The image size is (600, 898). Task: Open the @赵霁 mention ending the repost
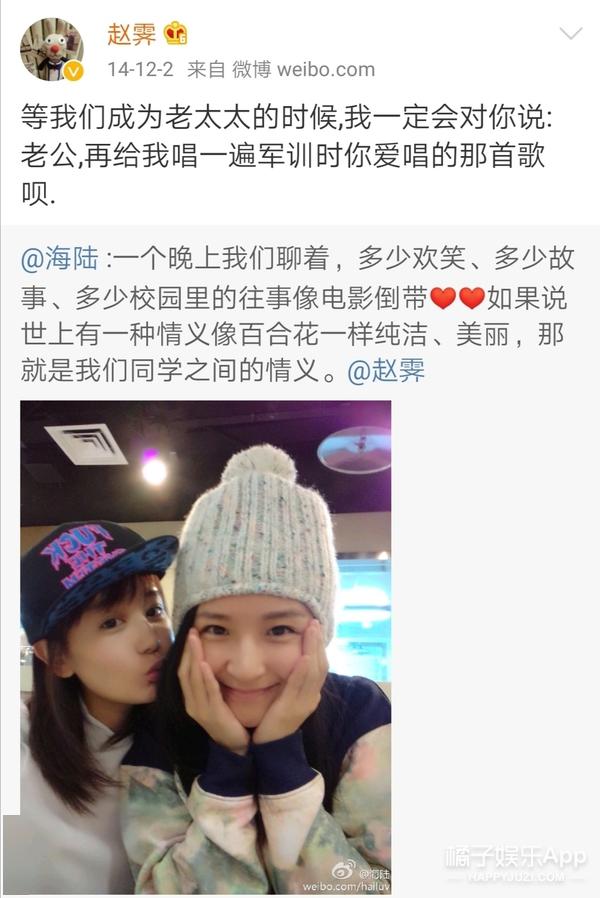(385, 369)
